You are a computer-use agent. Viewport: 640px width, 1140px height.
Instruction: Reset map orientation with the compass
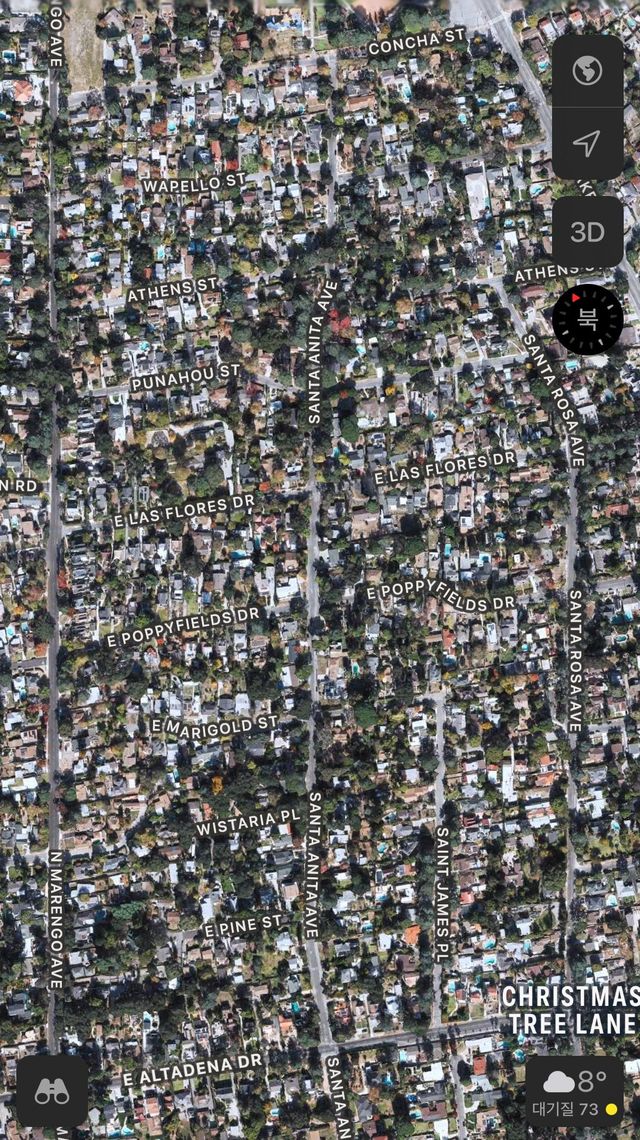[x=587, y=319]
